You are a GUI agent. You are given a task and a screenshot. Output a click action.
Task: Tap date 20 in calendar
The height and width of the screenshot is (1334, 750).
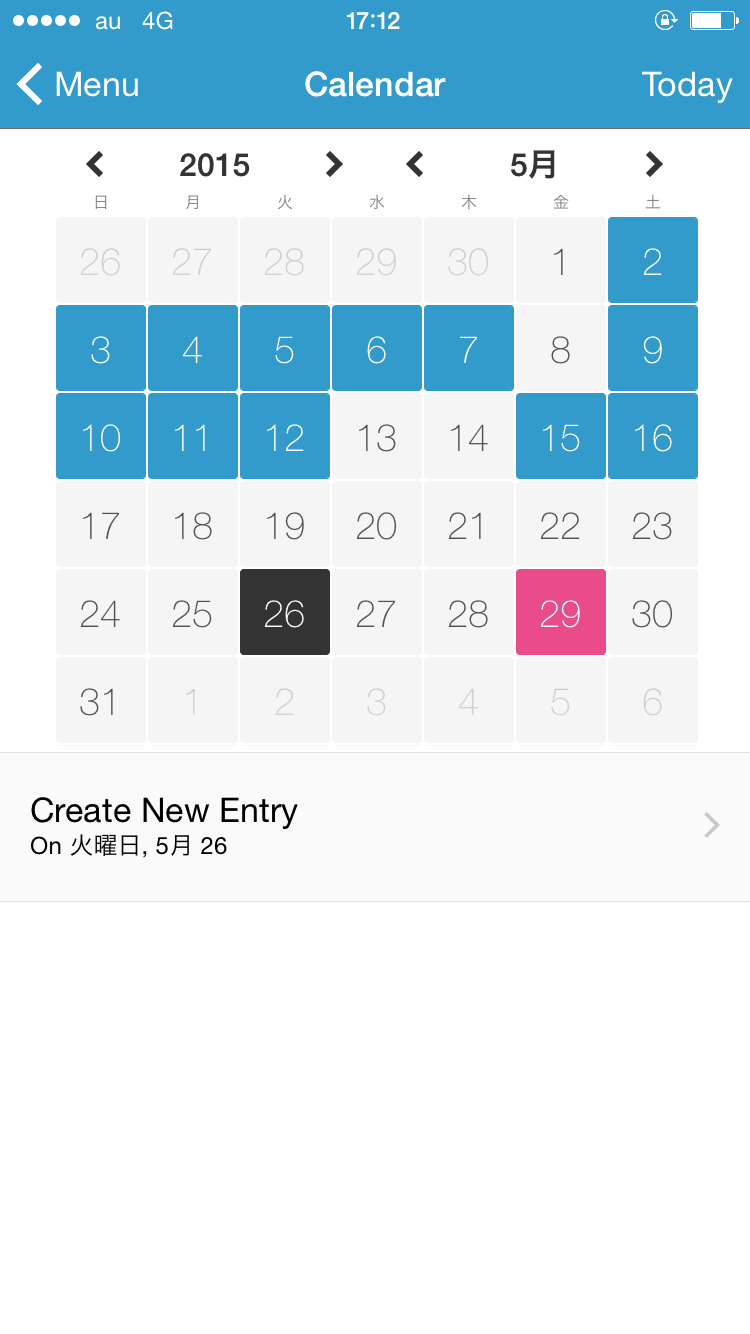pos(377,524)
